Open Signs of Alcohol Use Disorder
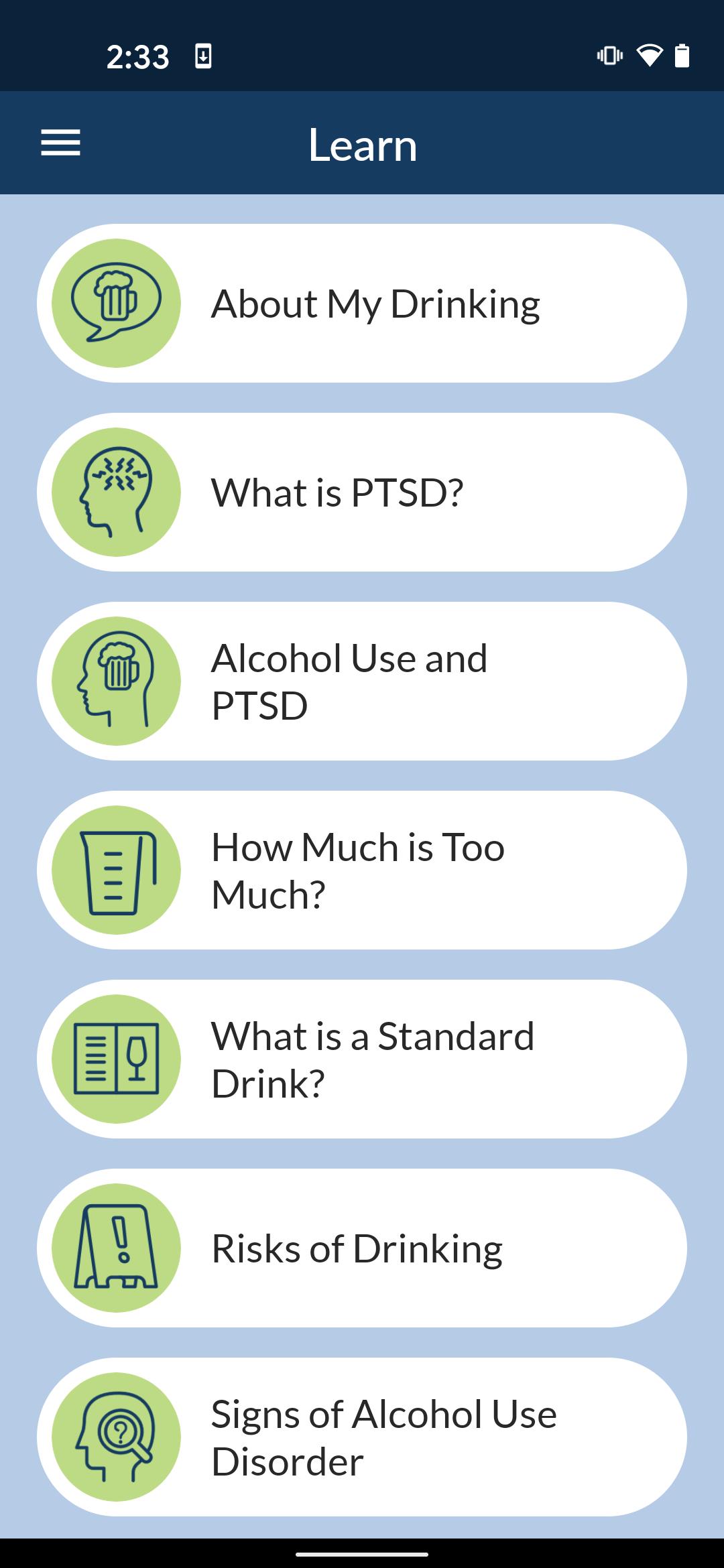Viewport: 724px width, 1568px height. [362, 1437]
